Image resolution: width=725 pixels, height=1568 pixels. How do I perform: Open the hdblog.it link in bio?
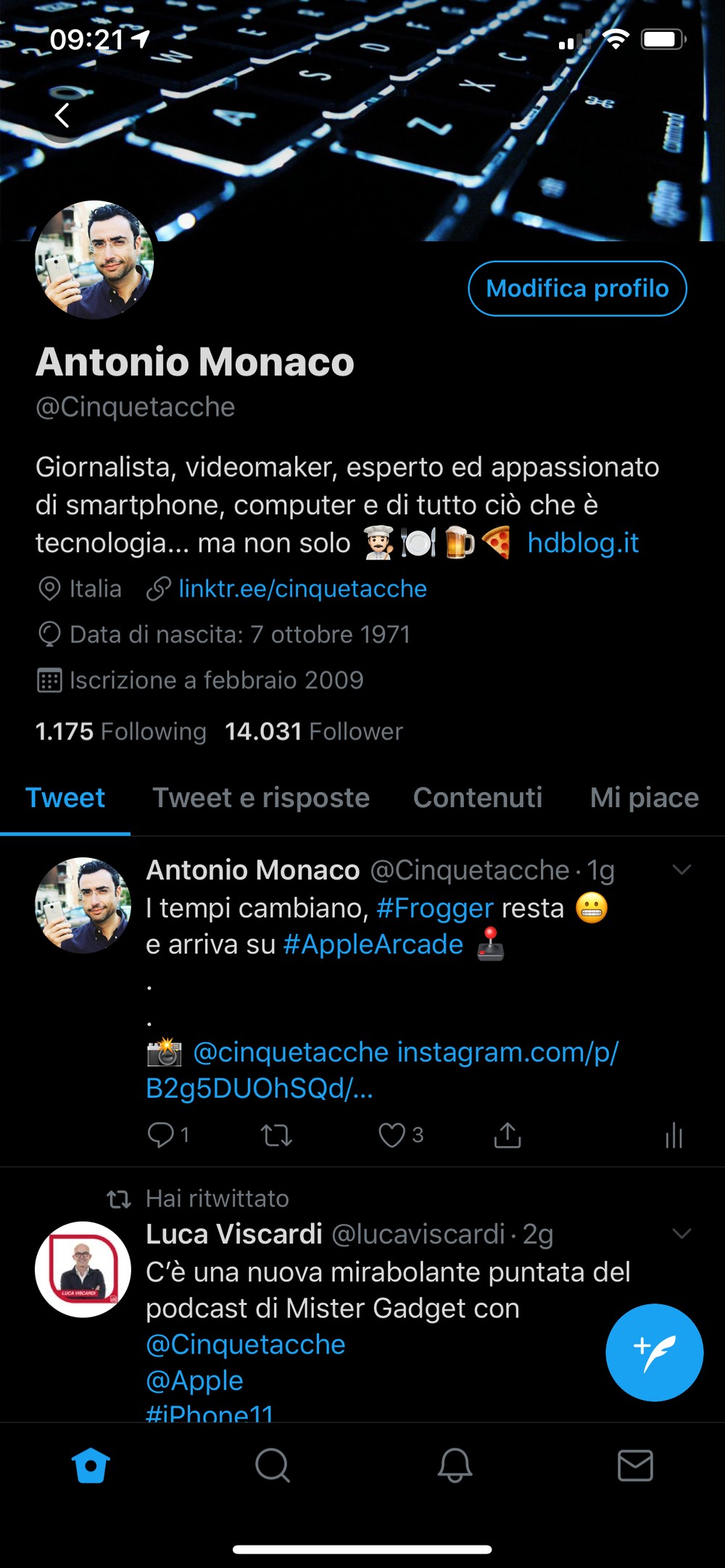(x=583, y=543)
